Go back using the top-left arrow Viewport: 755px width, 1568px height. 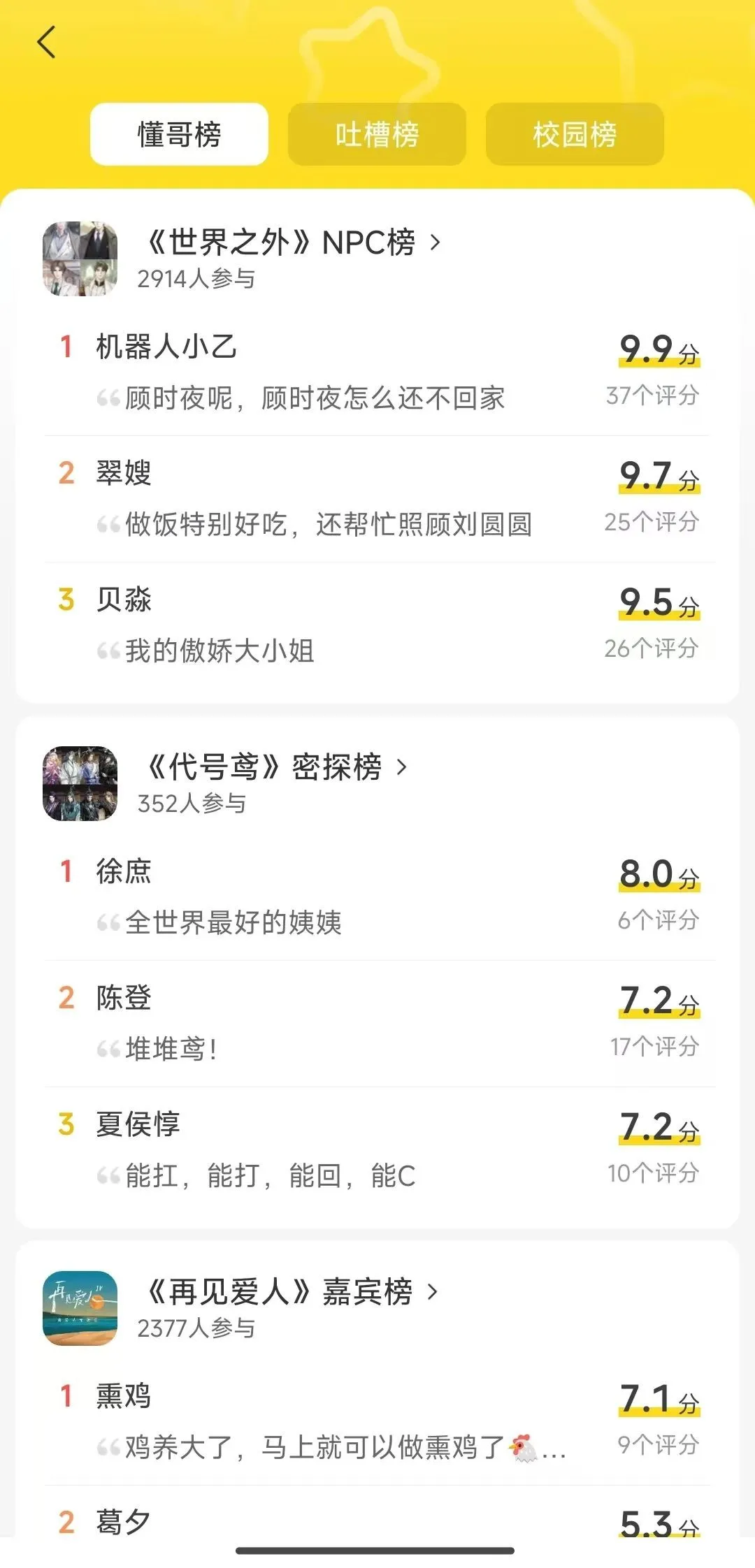pos(46,42)
